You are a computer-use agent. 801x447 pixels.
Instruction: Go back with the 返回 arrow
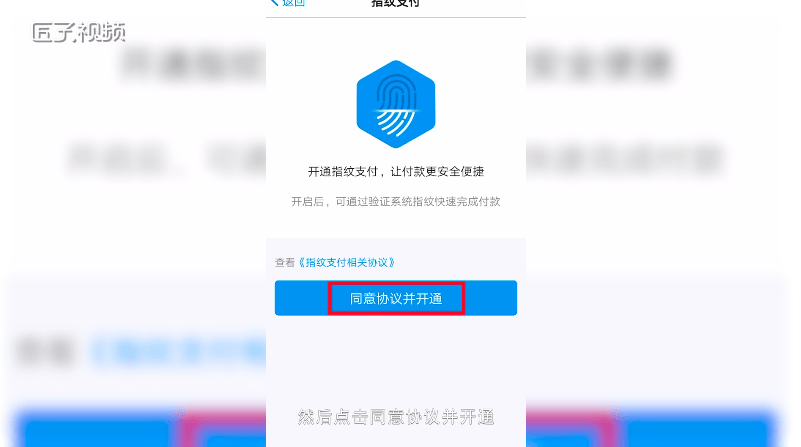pos(286,4)
